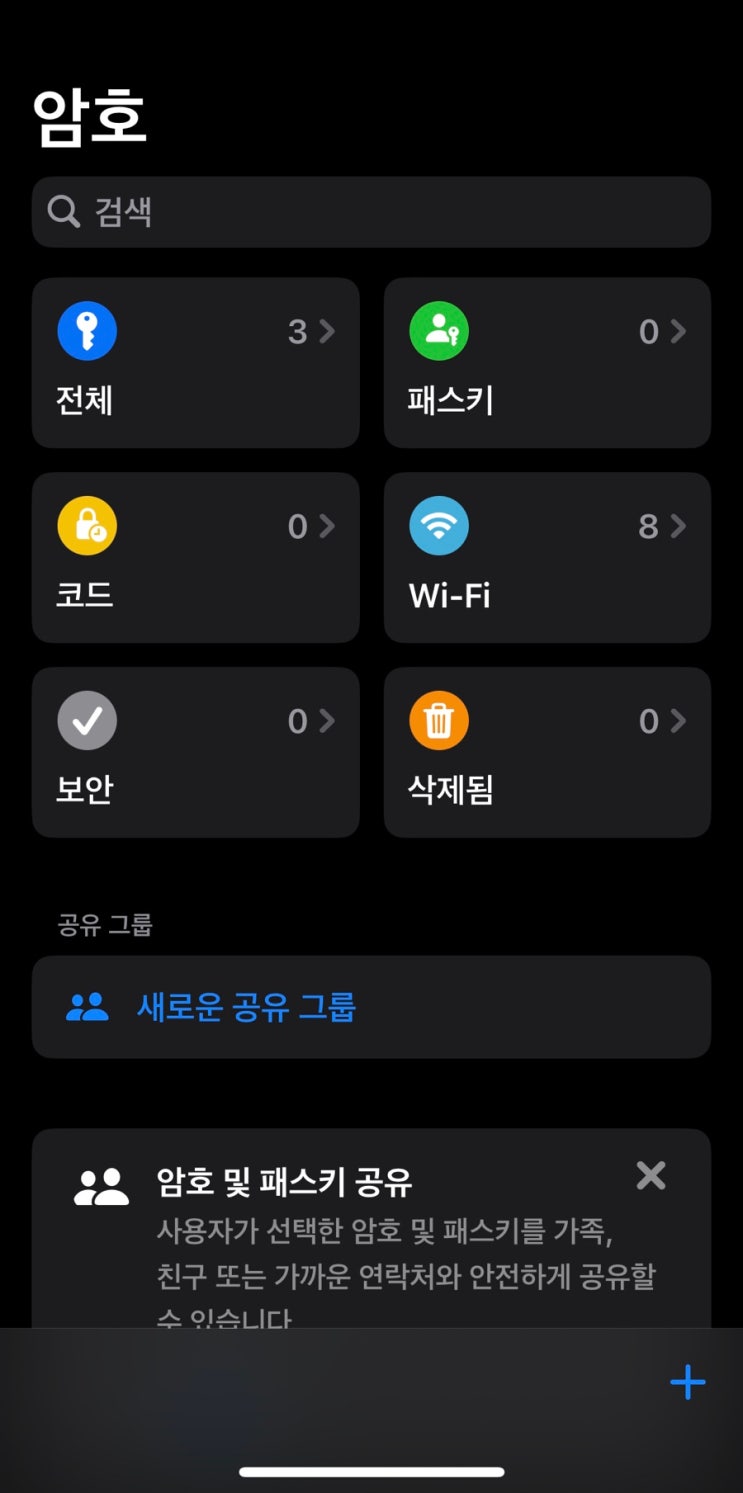Open the 보안 security card
This screenshot has height=1493, width=743.
(x=195, y=752)
